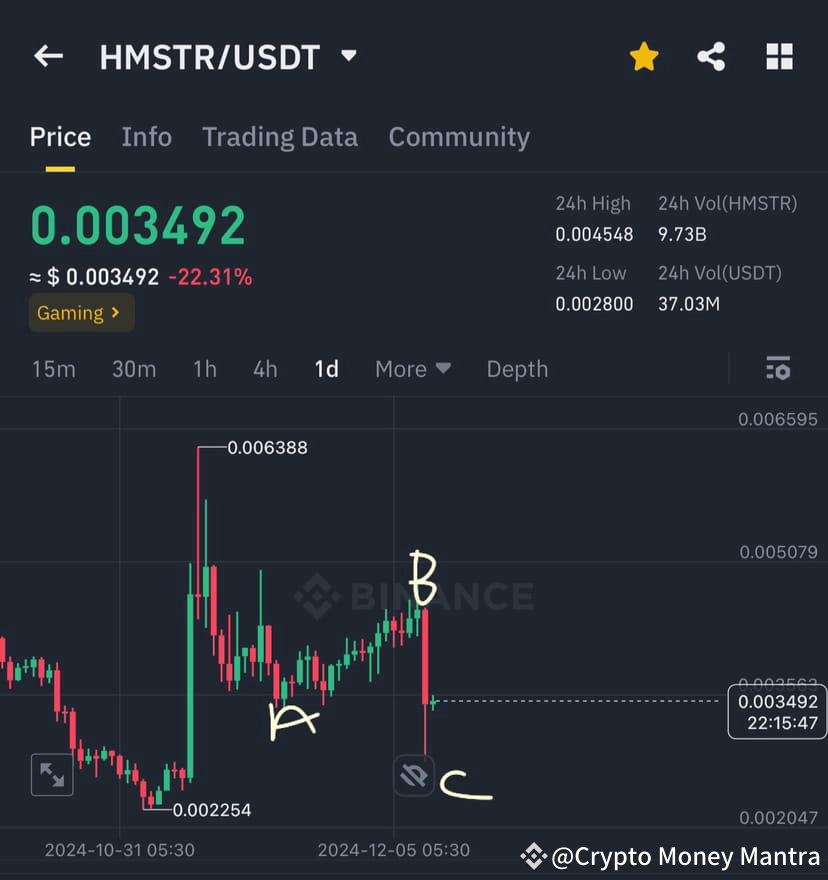Screen dimensions: 828x880
Task: Select the Info tab
Action: pyautogui.click(x=146, y=137)
